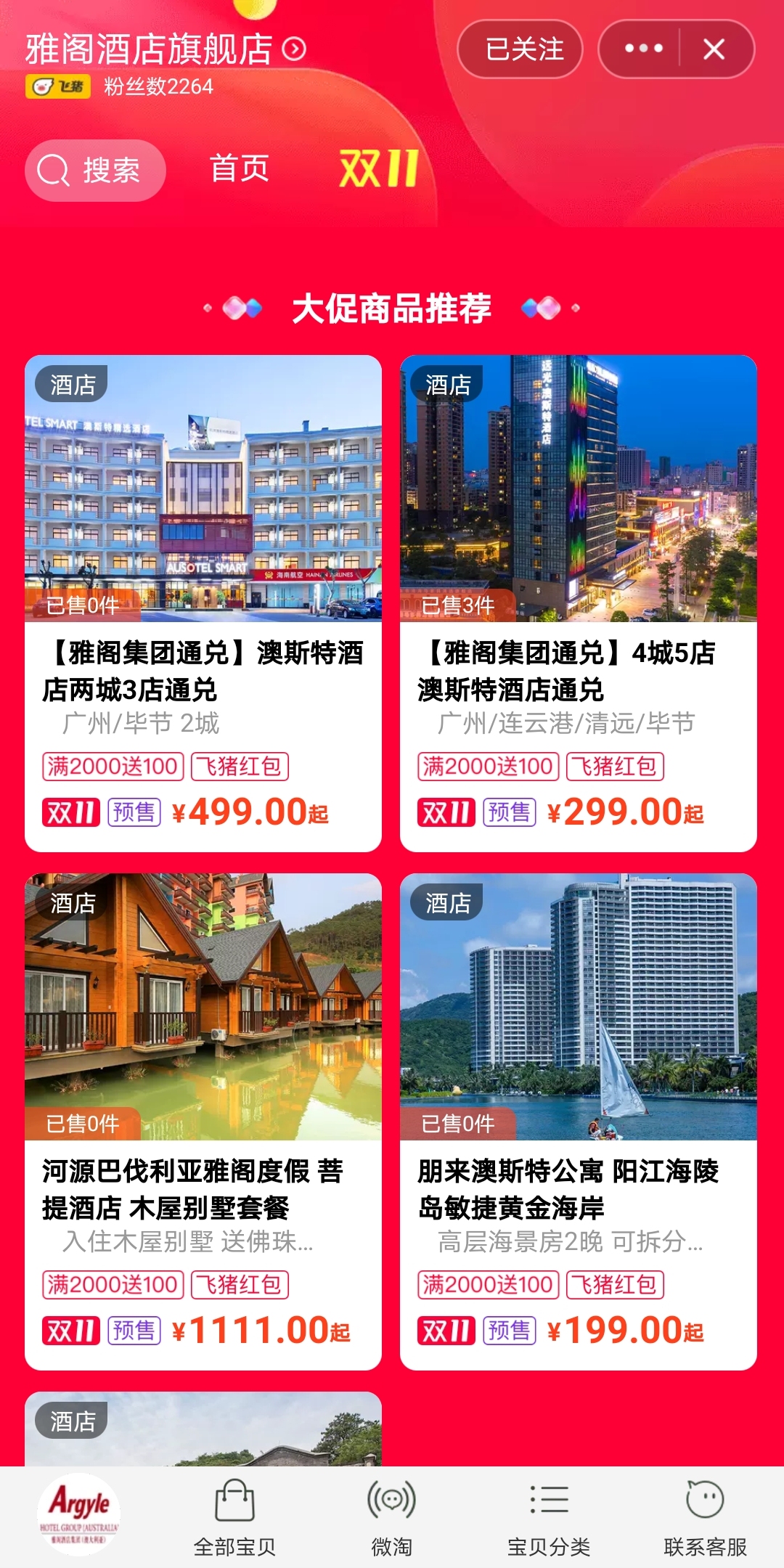Switch to the 首页 tab
The width and height of the screenshot is (784, 1568).
(x=239, y=169)
